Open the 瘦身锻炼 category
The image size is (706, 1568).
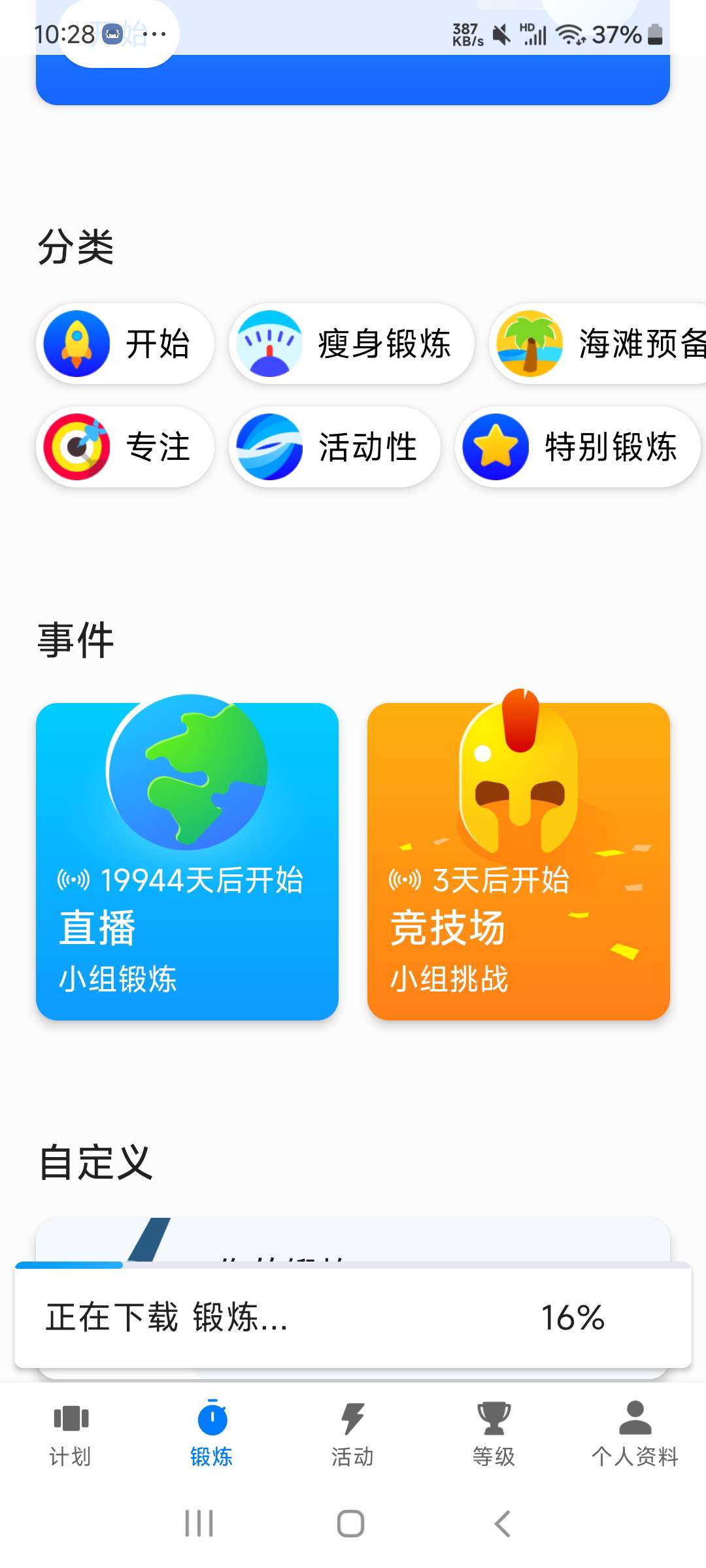click(x=351, y=344)
